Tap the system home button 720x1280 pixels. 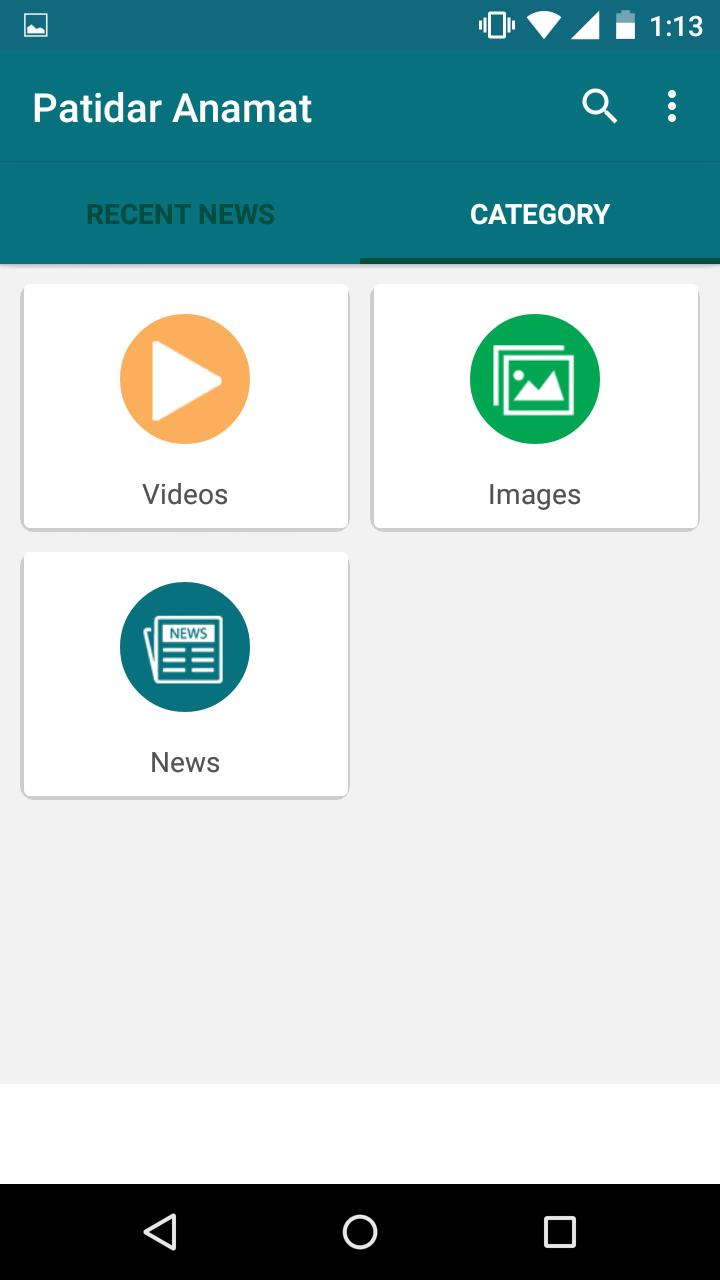[x=360, y=1232]
